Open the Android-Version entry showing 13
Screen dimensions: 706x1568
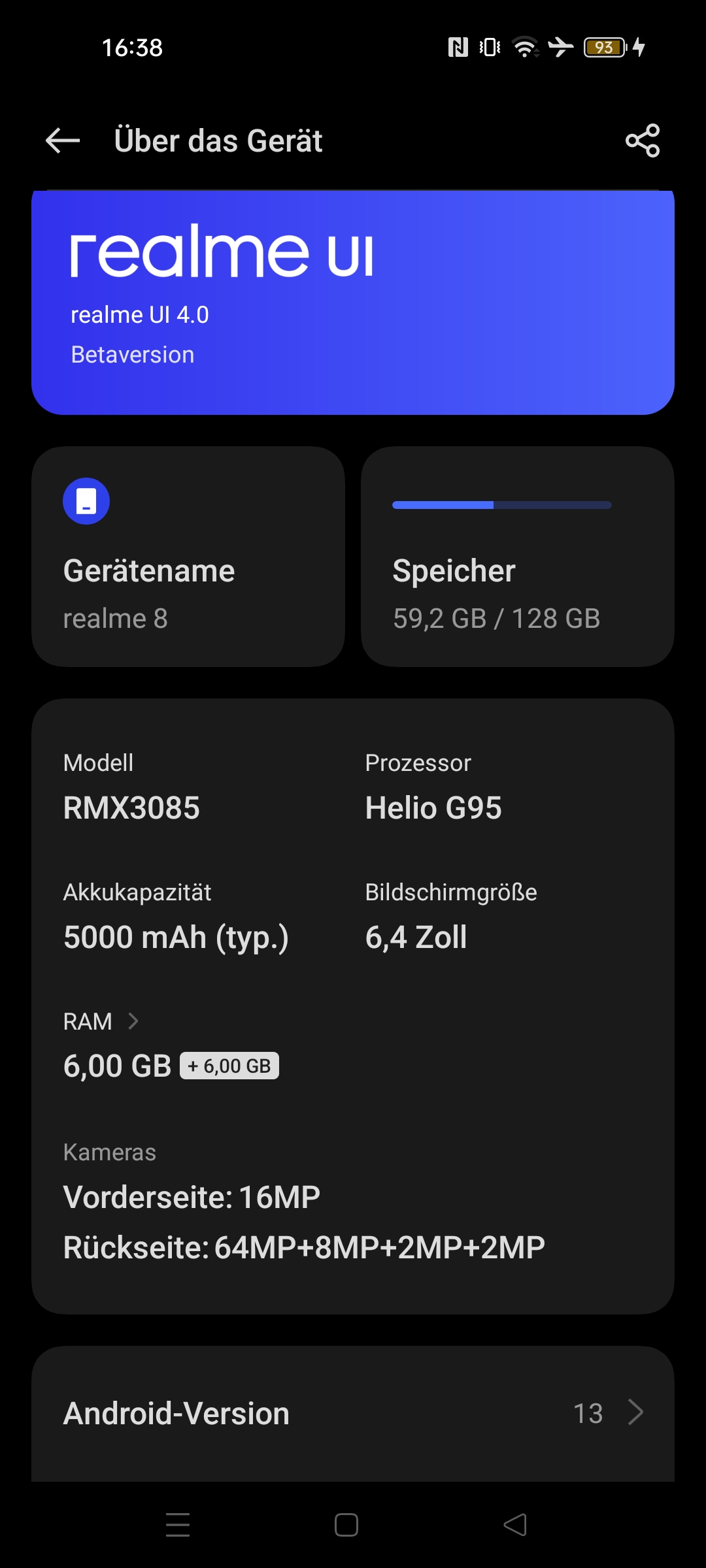pyautogui.click(x=353, y=1413)
